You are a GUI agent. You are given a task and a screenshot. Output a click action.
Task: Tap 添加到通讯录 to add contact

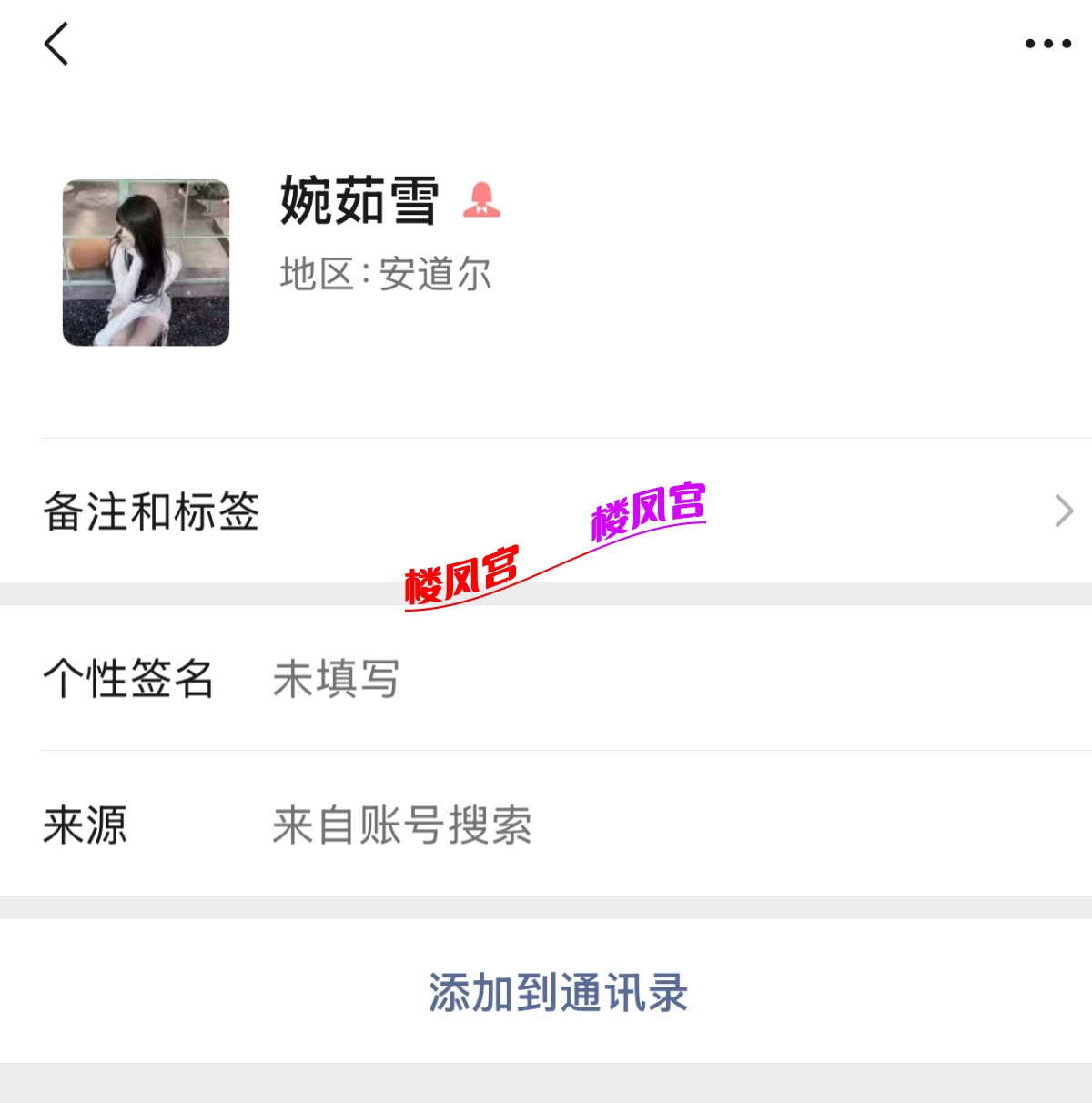click(x=557, y=992)
